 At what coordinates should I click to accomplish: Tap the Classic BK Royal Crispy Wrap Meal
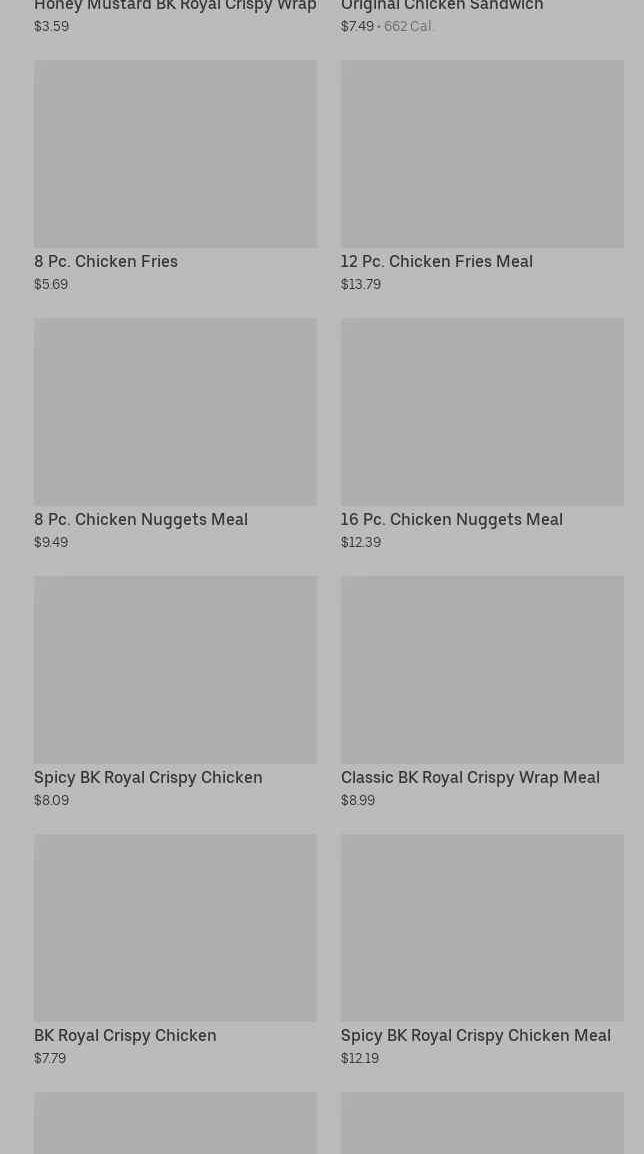(482, 692)
